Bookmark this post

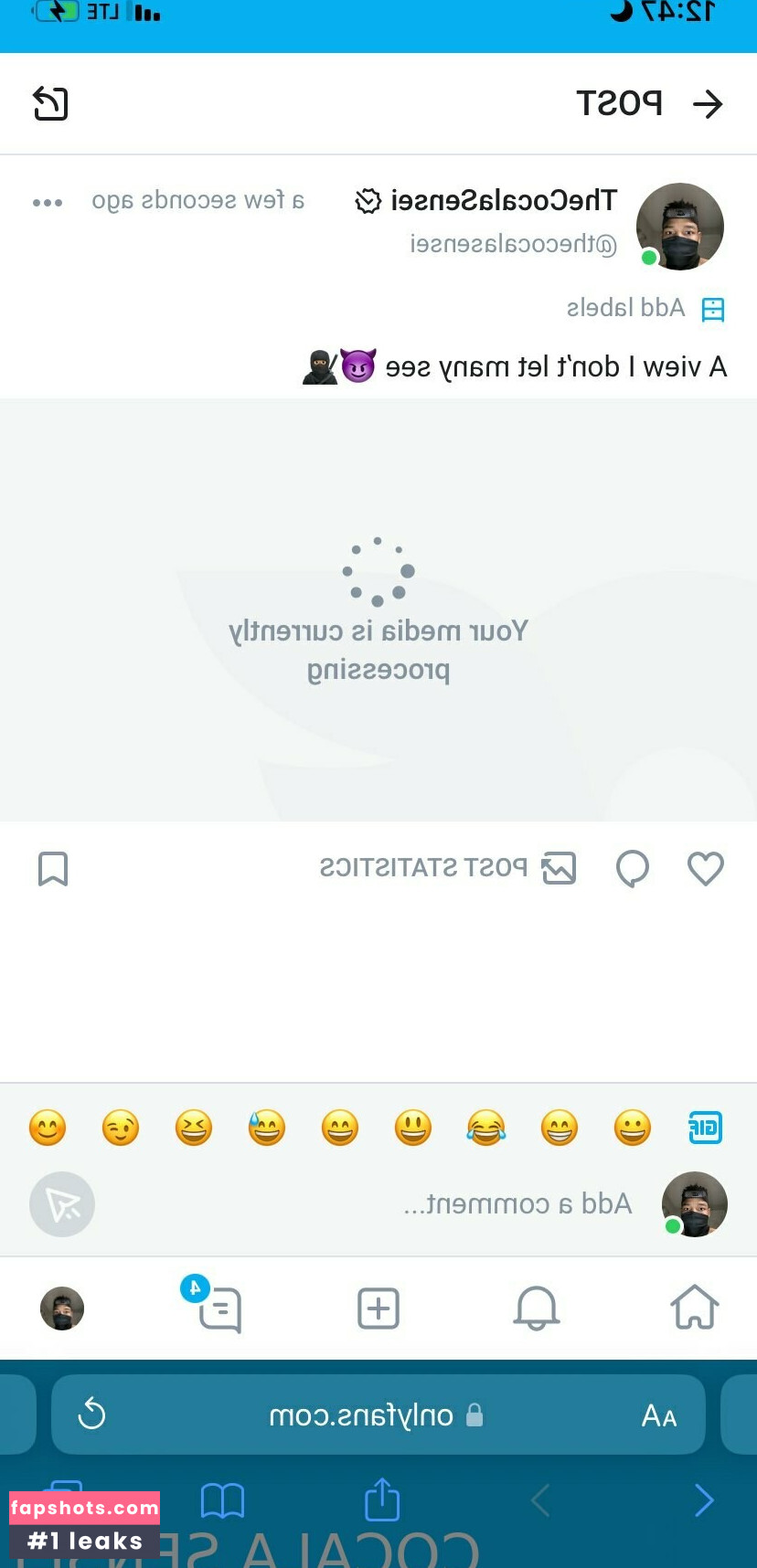pyautogui.click(x=53, y=869)
